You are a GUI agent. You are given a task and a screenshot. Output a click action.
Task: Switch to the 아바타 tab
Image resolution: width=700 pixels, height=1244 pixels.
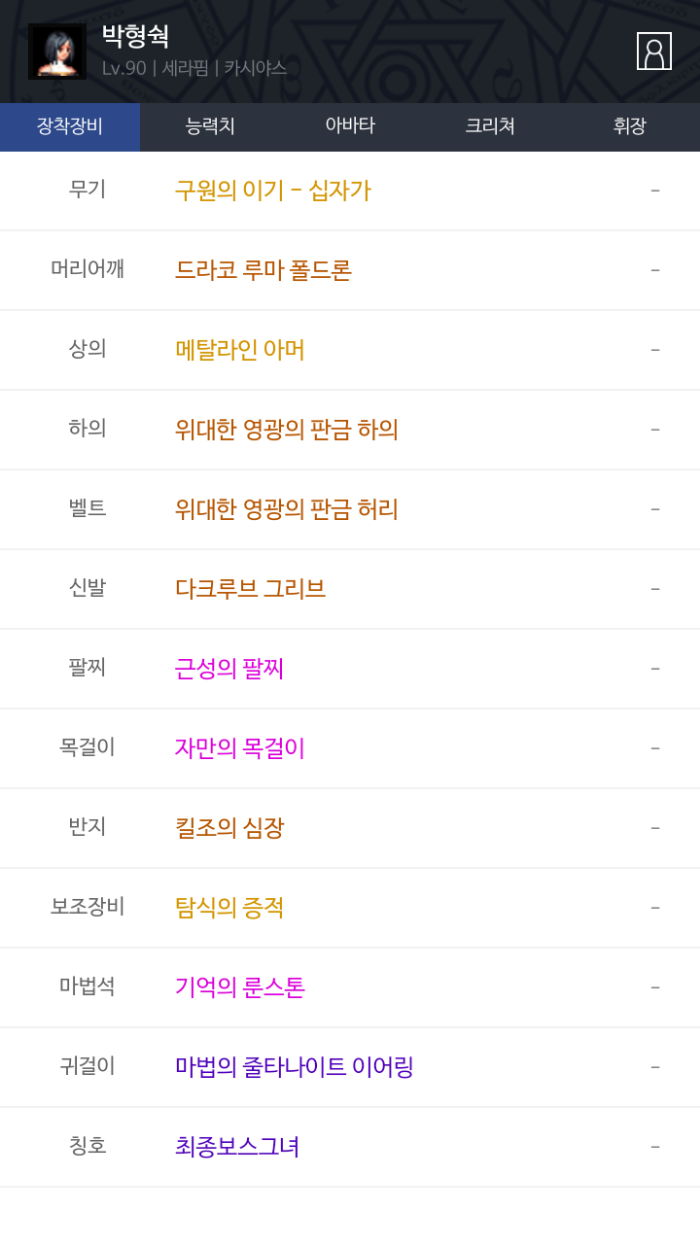(x=350, y=126)
